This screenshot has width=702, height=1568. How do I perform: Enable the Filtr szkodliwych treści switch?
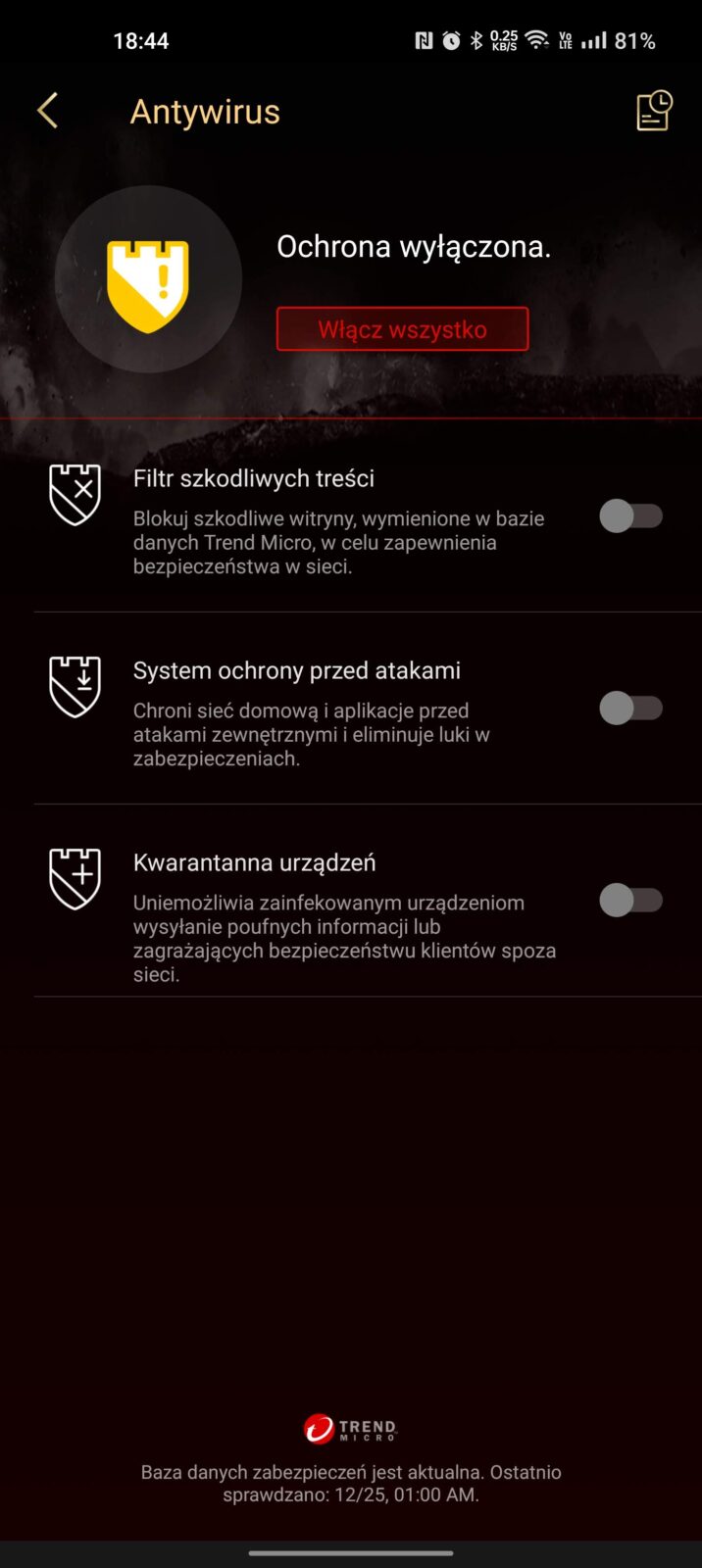(x=630, y=515)
